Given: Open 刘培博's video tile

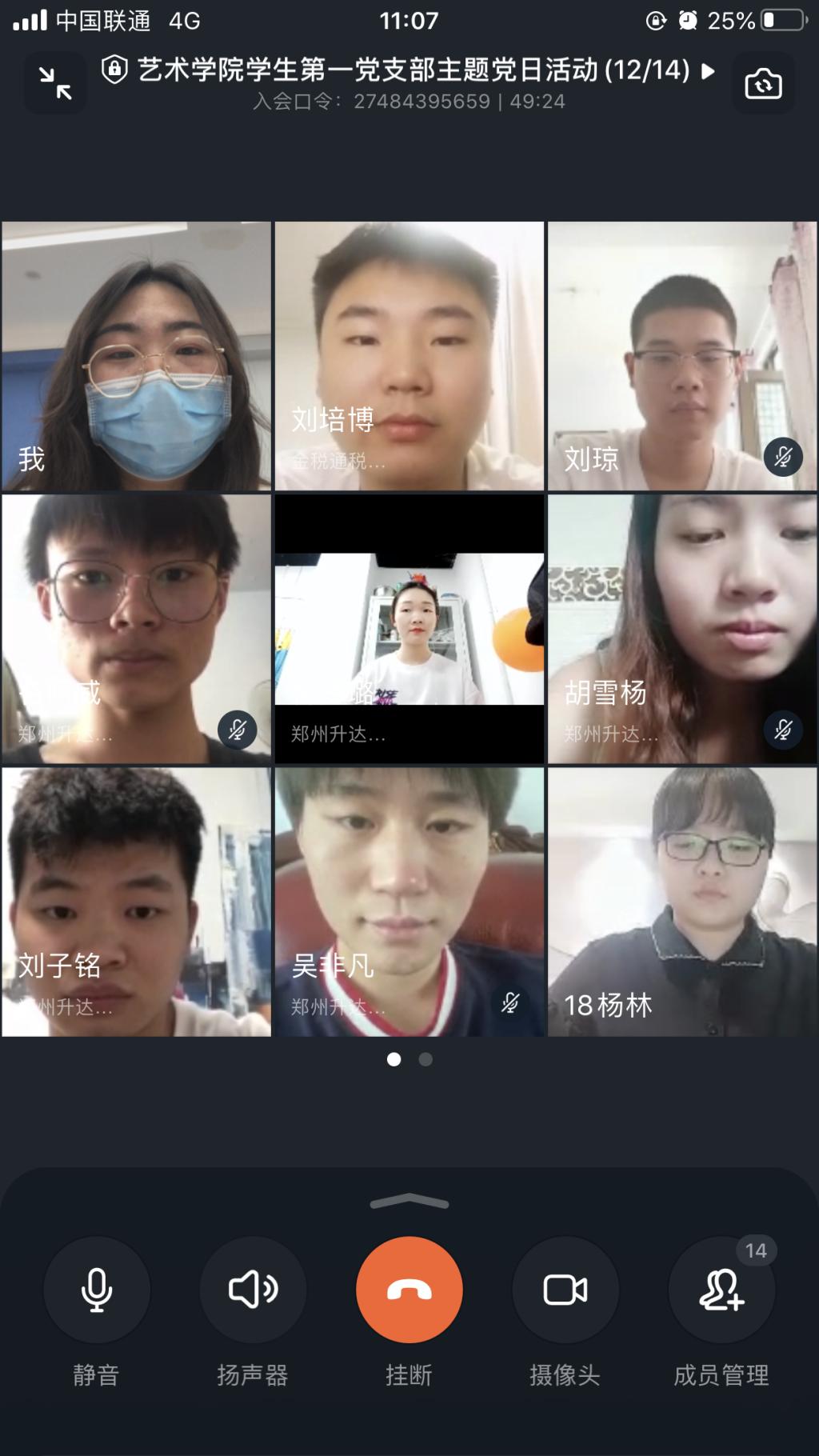Looking at the screenshot, I should click(x=409, y=356).
